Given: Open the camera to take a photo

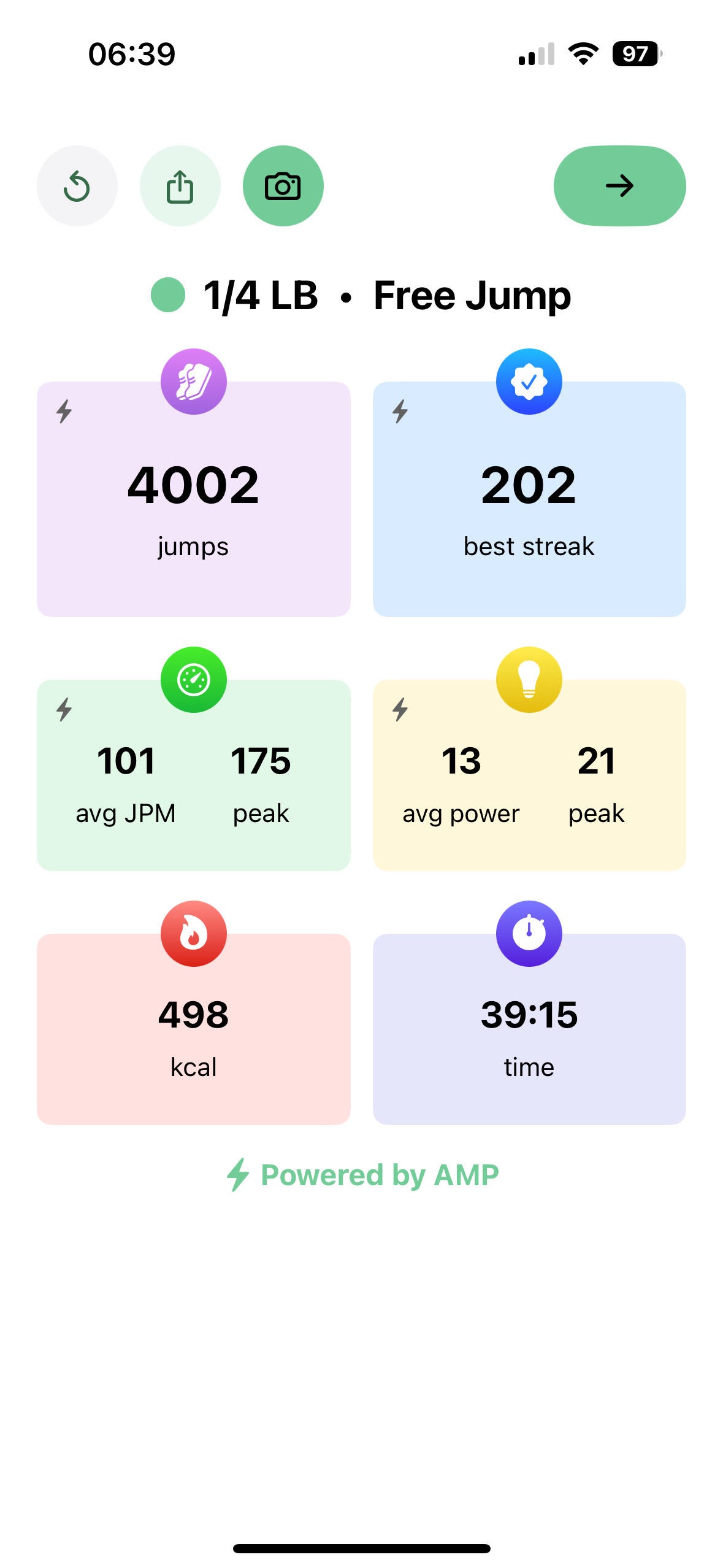Looking at the screenshot, I should pos(283,186).
